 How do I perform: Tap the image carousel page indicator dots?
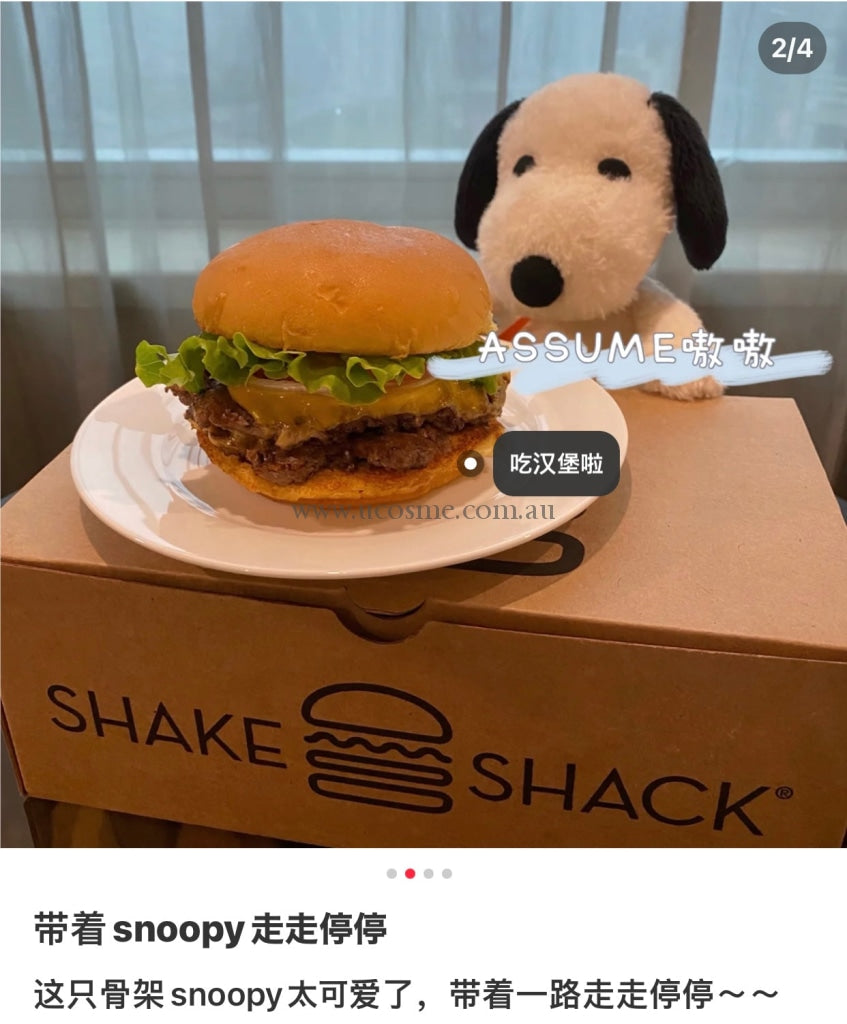(419, 873)
